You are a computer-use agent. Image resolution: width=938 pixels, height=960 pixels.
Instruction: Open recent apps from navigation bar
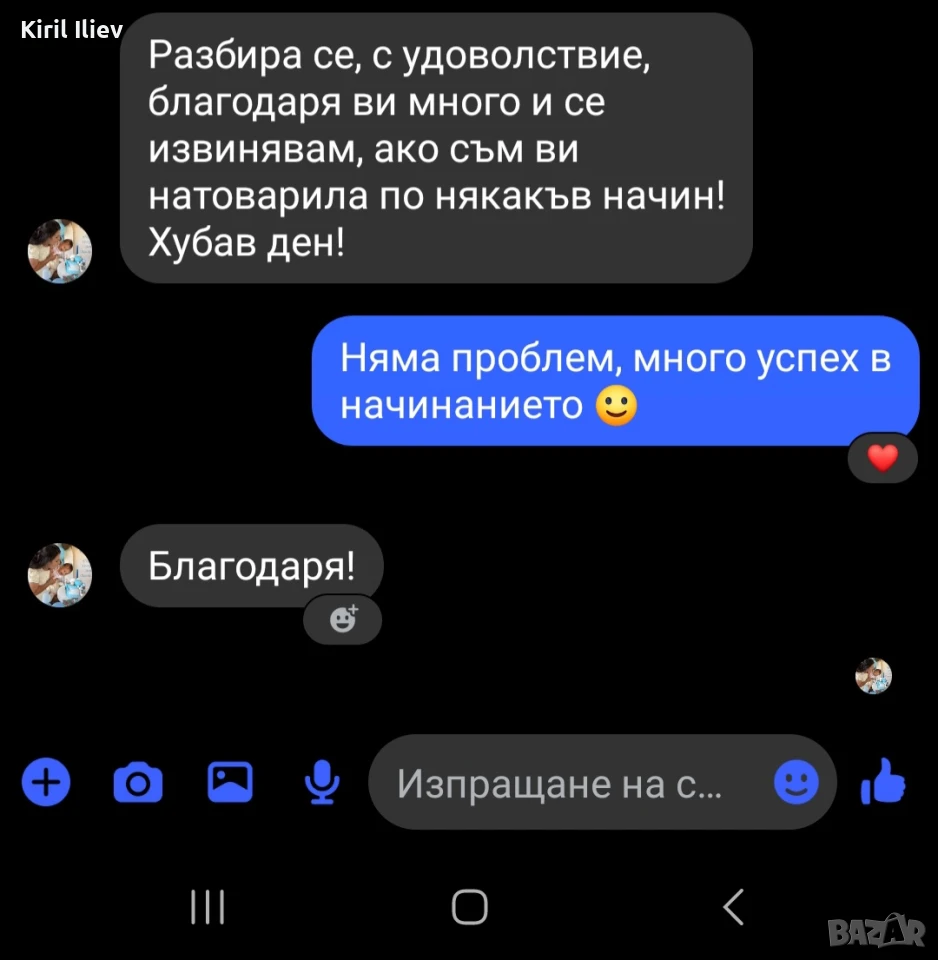point(208,907)
